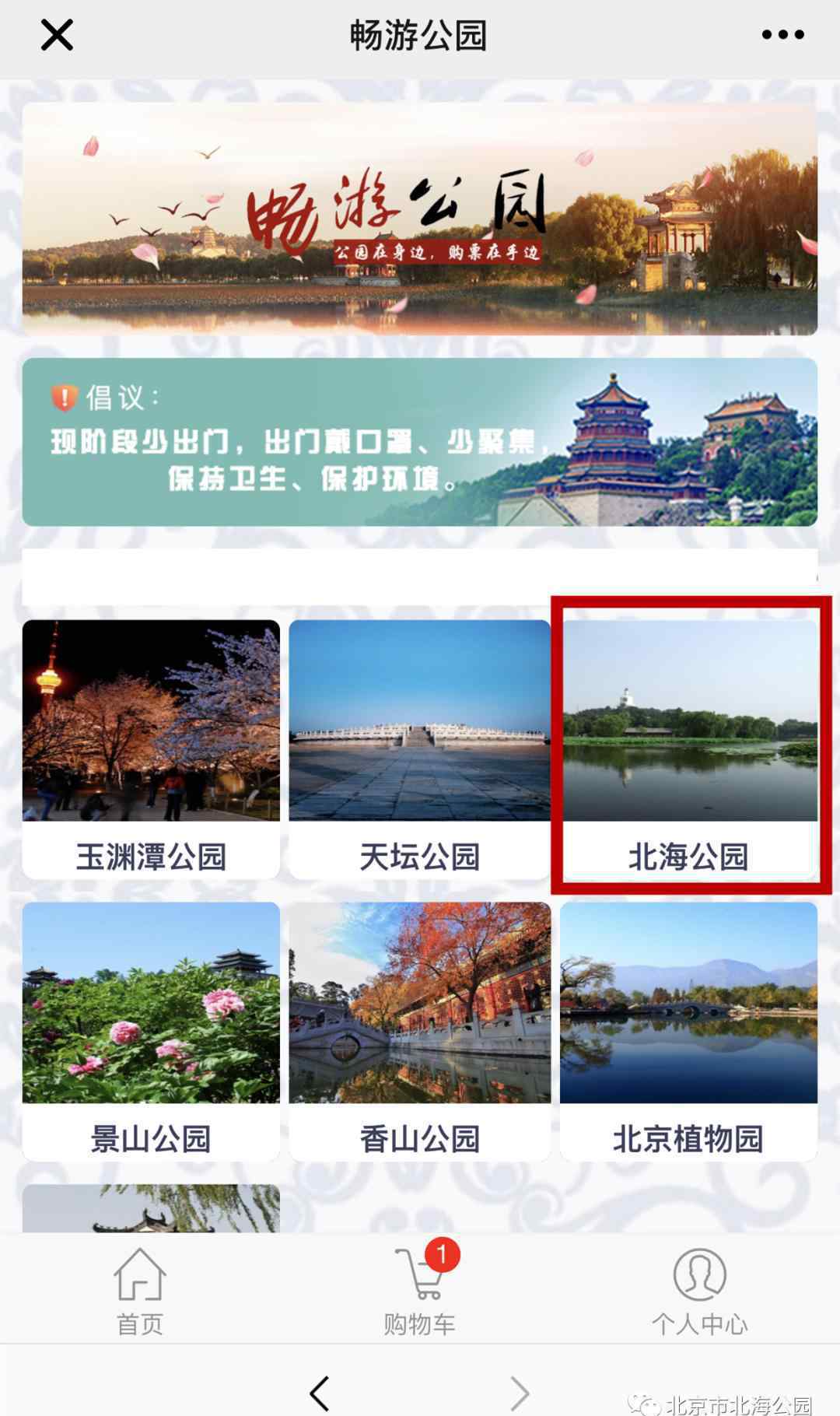Image resolution: width=840 pixels, height=1416 pixels.
Task: Switch to the 首页 tab
Action: pos(140,1292)
